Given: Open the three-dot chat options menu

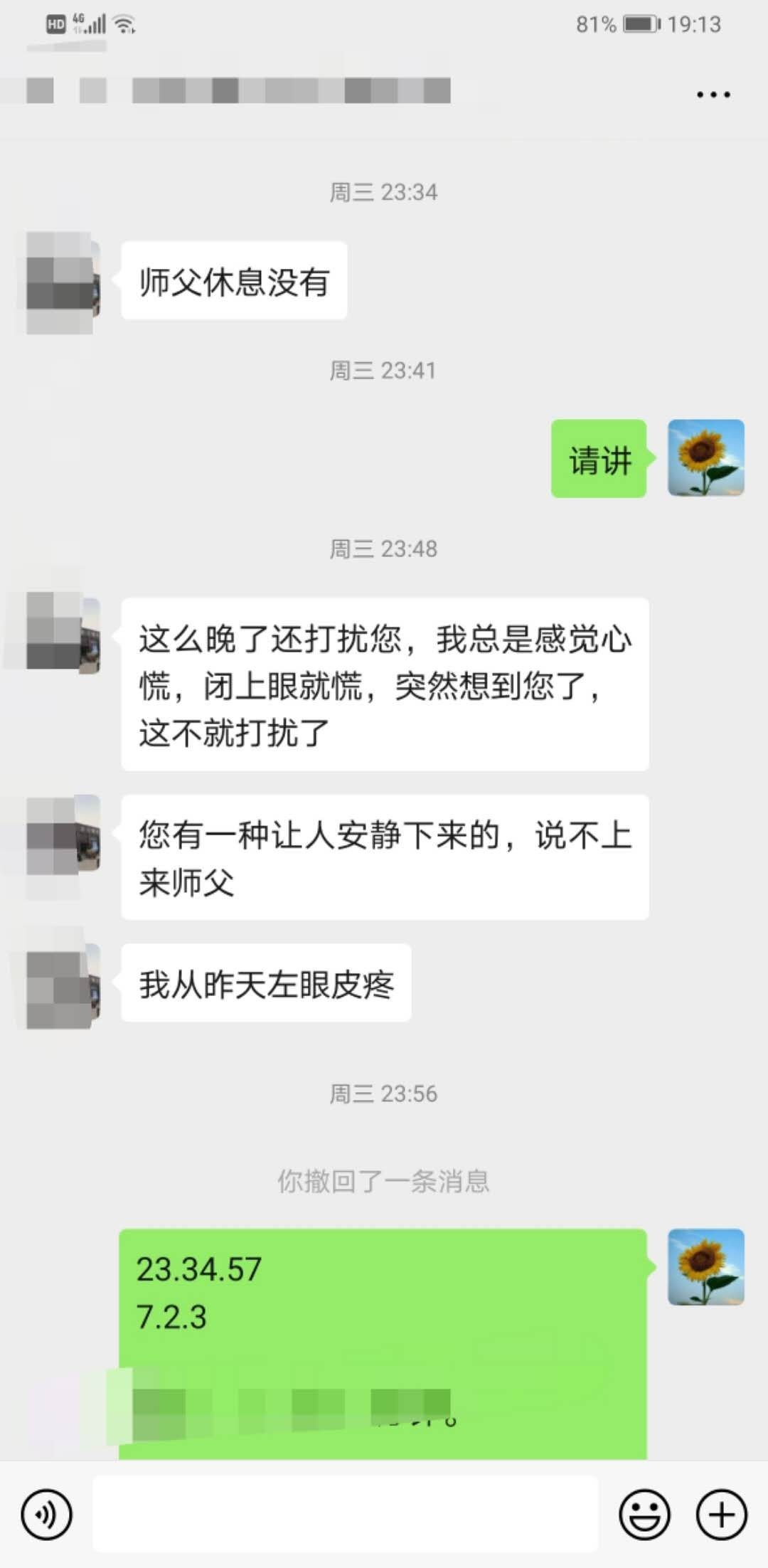Looking at the screenshot, I should (x=713, y=94).
